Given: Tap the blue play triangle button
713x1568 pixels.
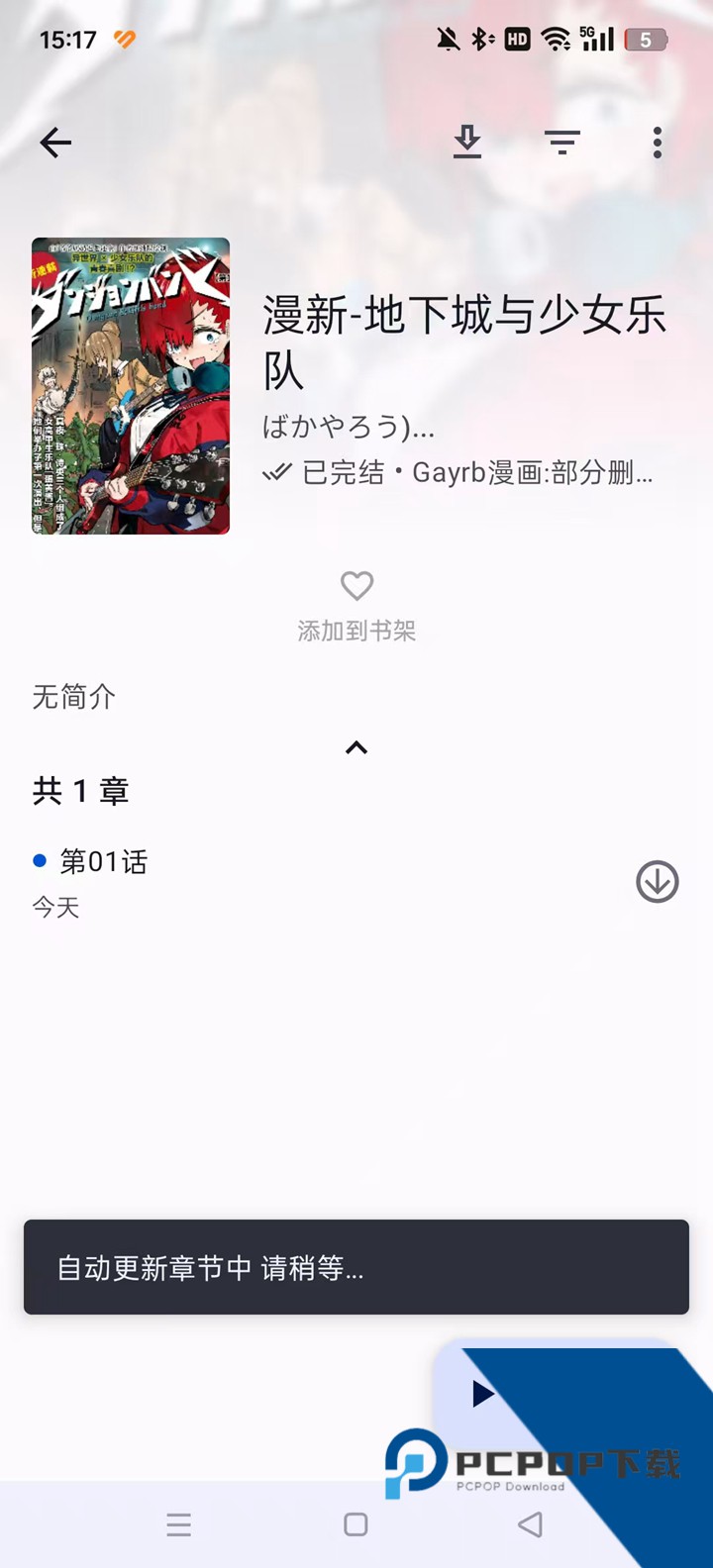Looking at the screenshot, I should tap(481, 1394).
